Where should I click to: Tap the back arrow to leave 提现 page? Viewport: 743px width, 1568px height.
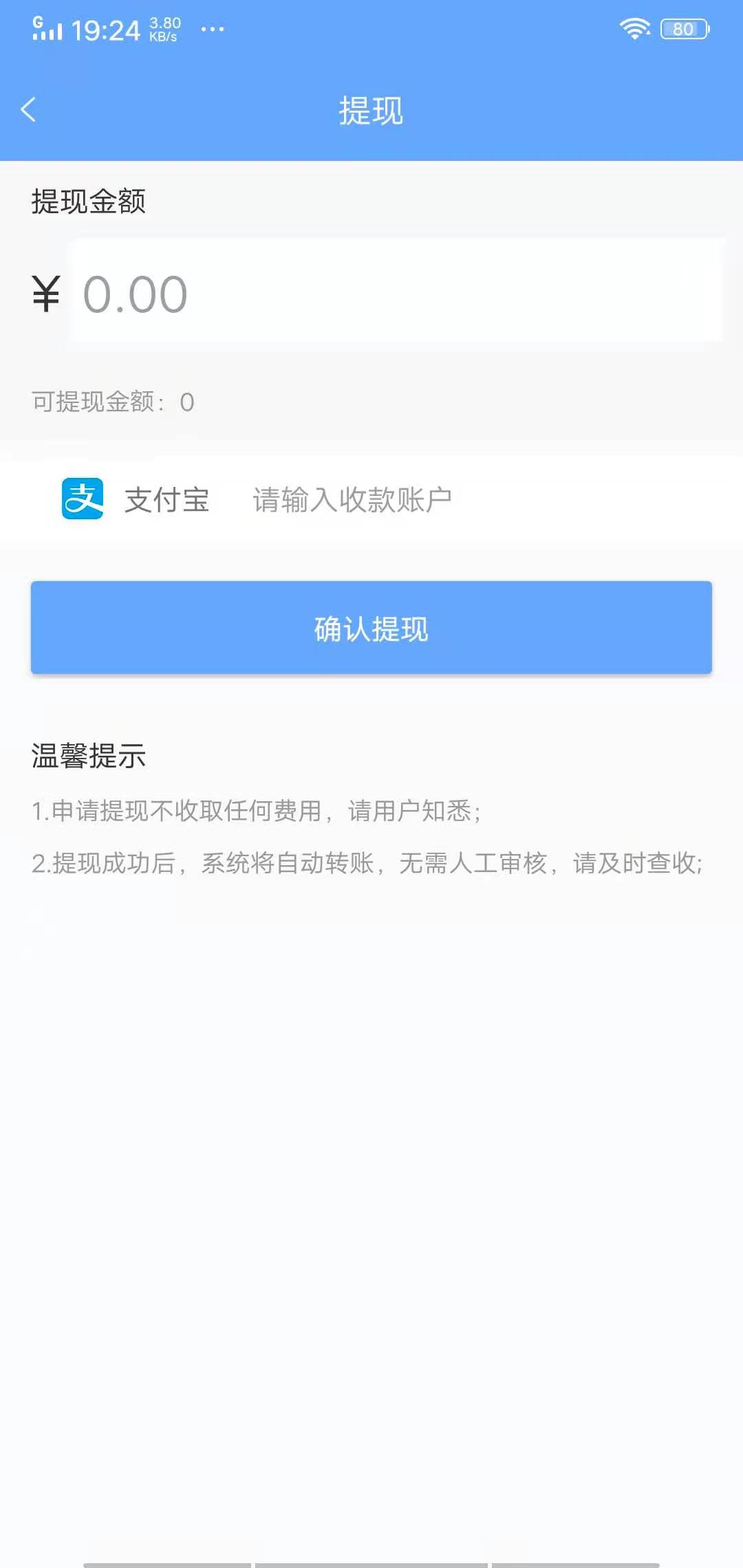[30, 109]
